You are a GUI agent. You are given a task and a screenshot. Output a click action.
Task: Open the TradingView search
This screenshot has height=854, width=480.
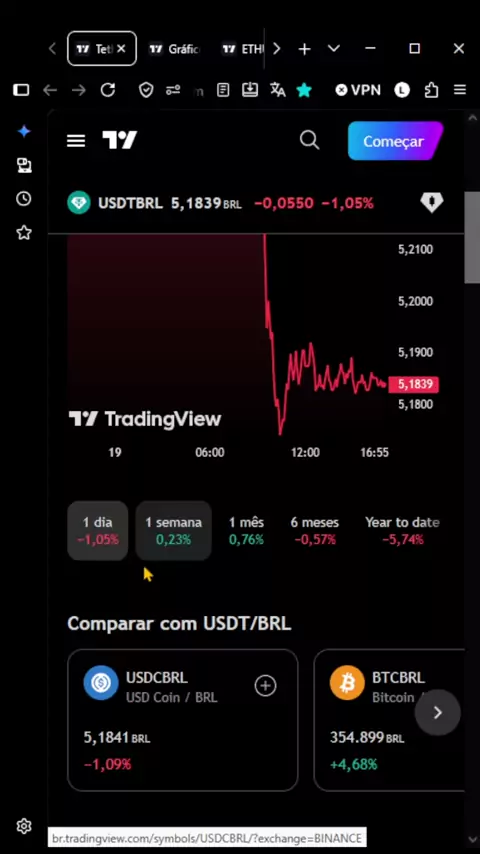click(309, 141)
